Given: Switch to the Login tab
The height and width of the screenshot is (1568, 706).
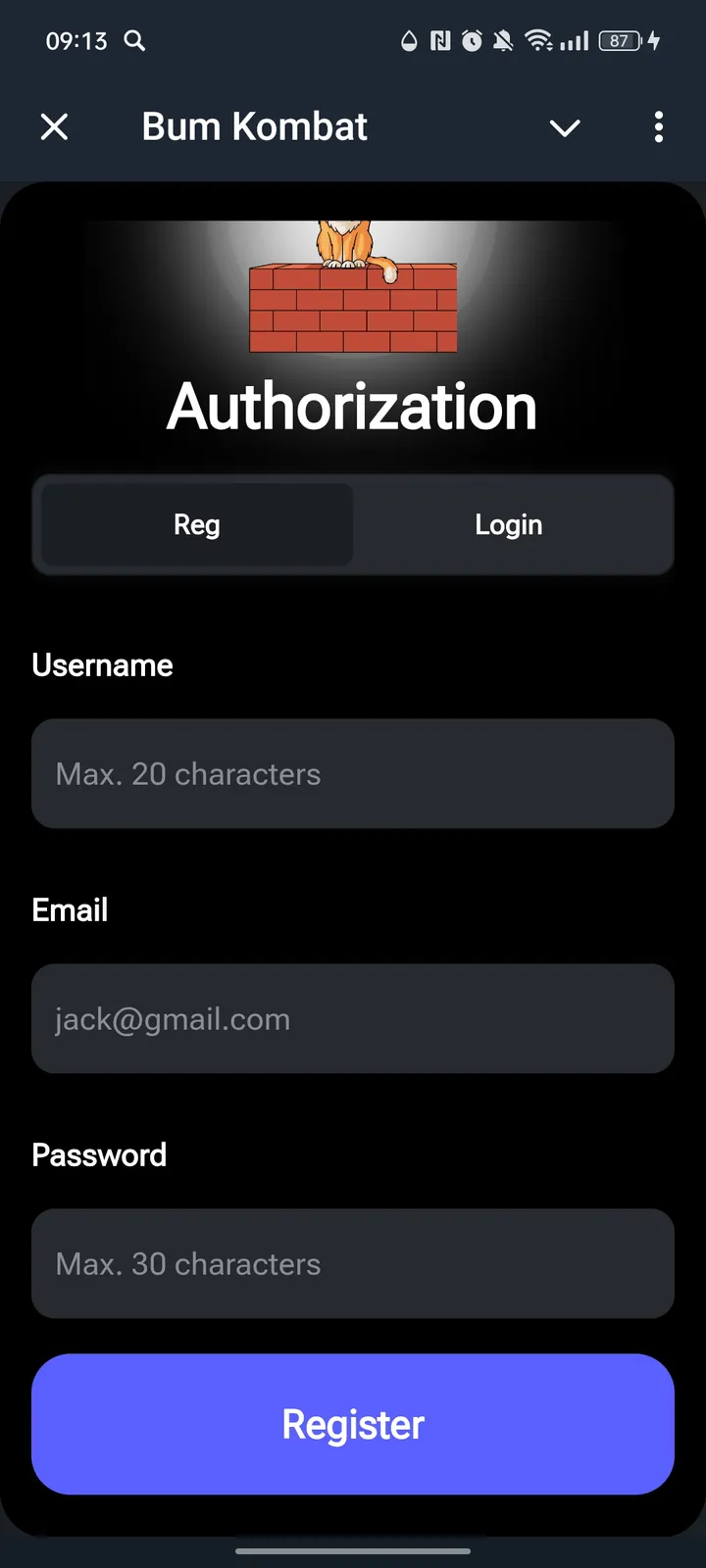Looking at the screenshot, I should pyautogui.click(x=508, y=524).
